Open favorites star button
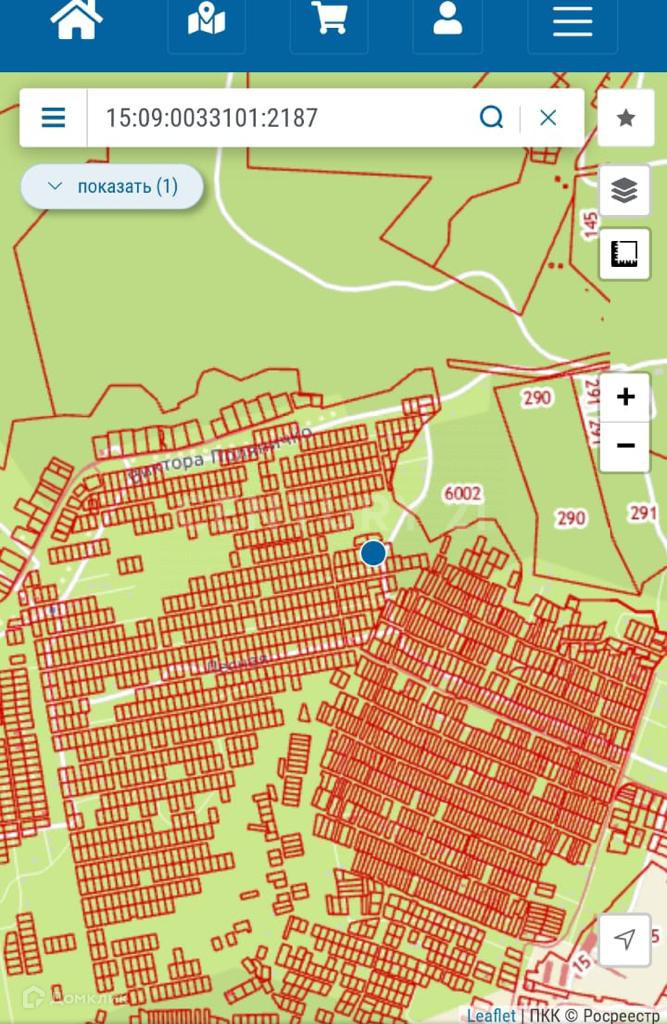 (626, 119)
